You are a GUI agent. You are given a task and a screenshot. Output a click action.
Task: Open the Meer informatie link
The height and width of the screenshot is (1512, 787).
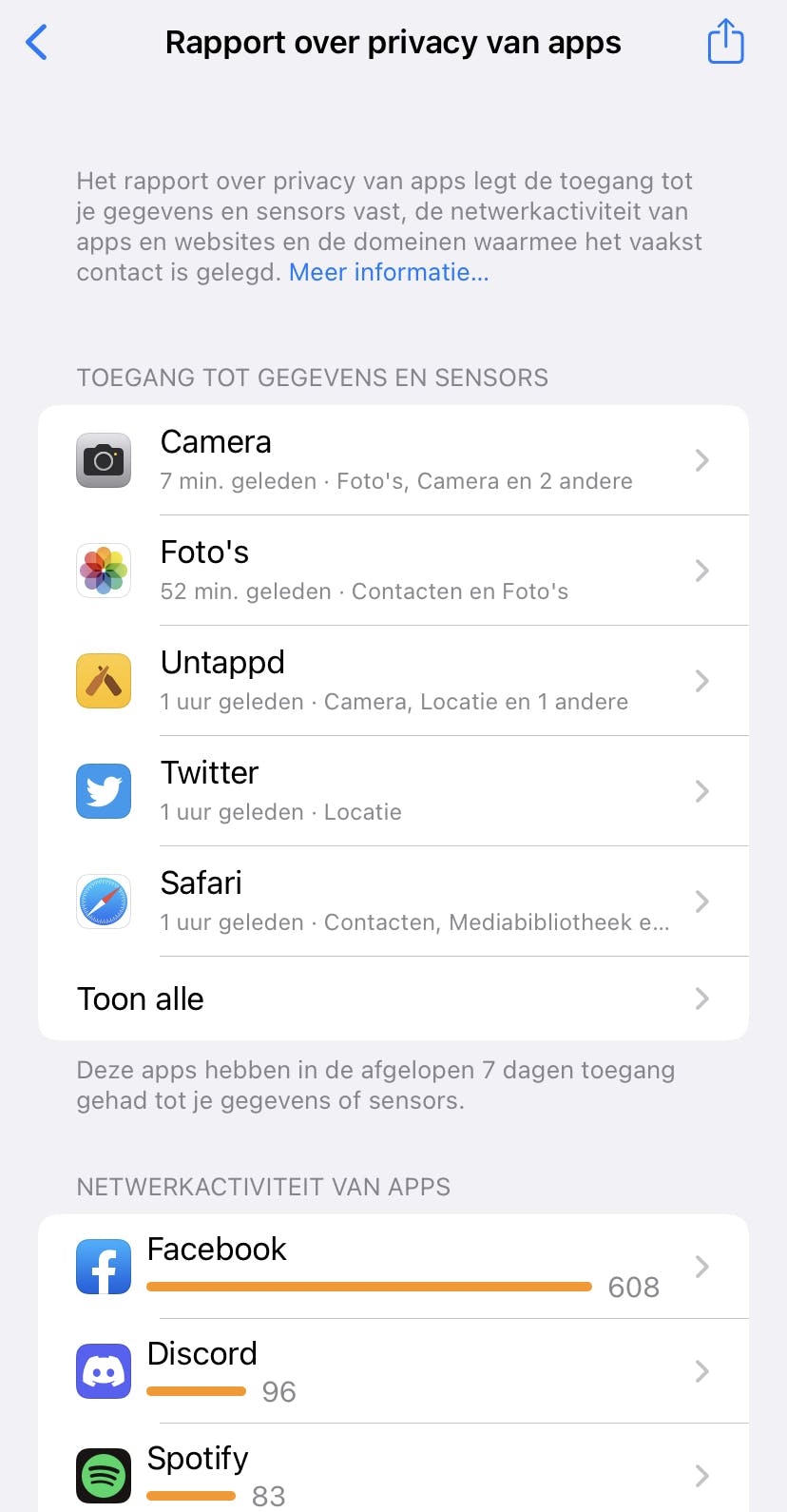389,273
